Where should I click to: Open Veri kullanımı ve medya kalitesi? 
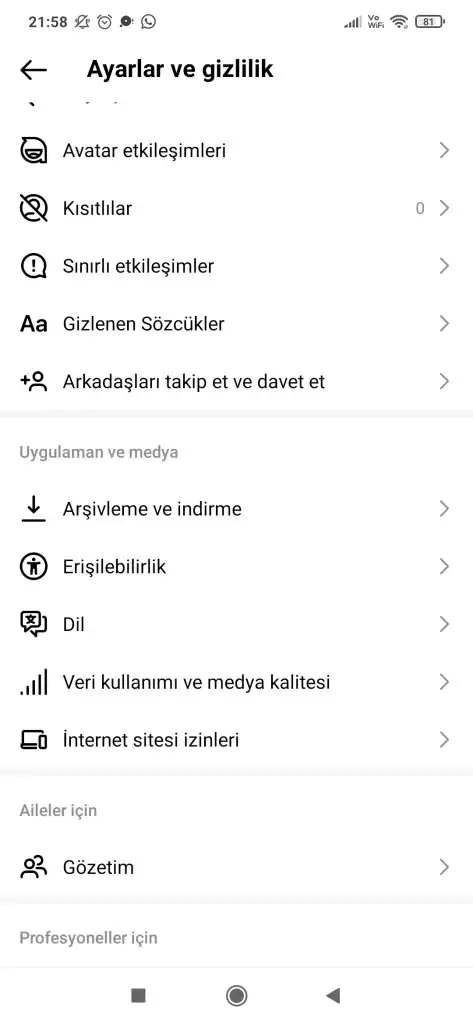236,682
